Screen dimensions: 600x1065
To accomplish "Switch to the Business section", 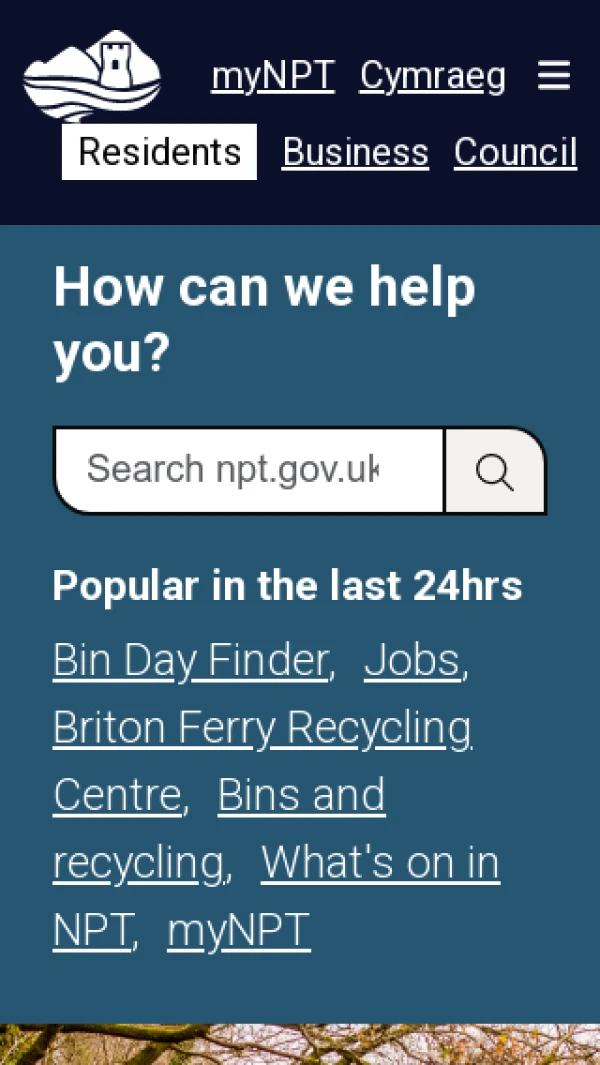I will (x=355, y=152).
